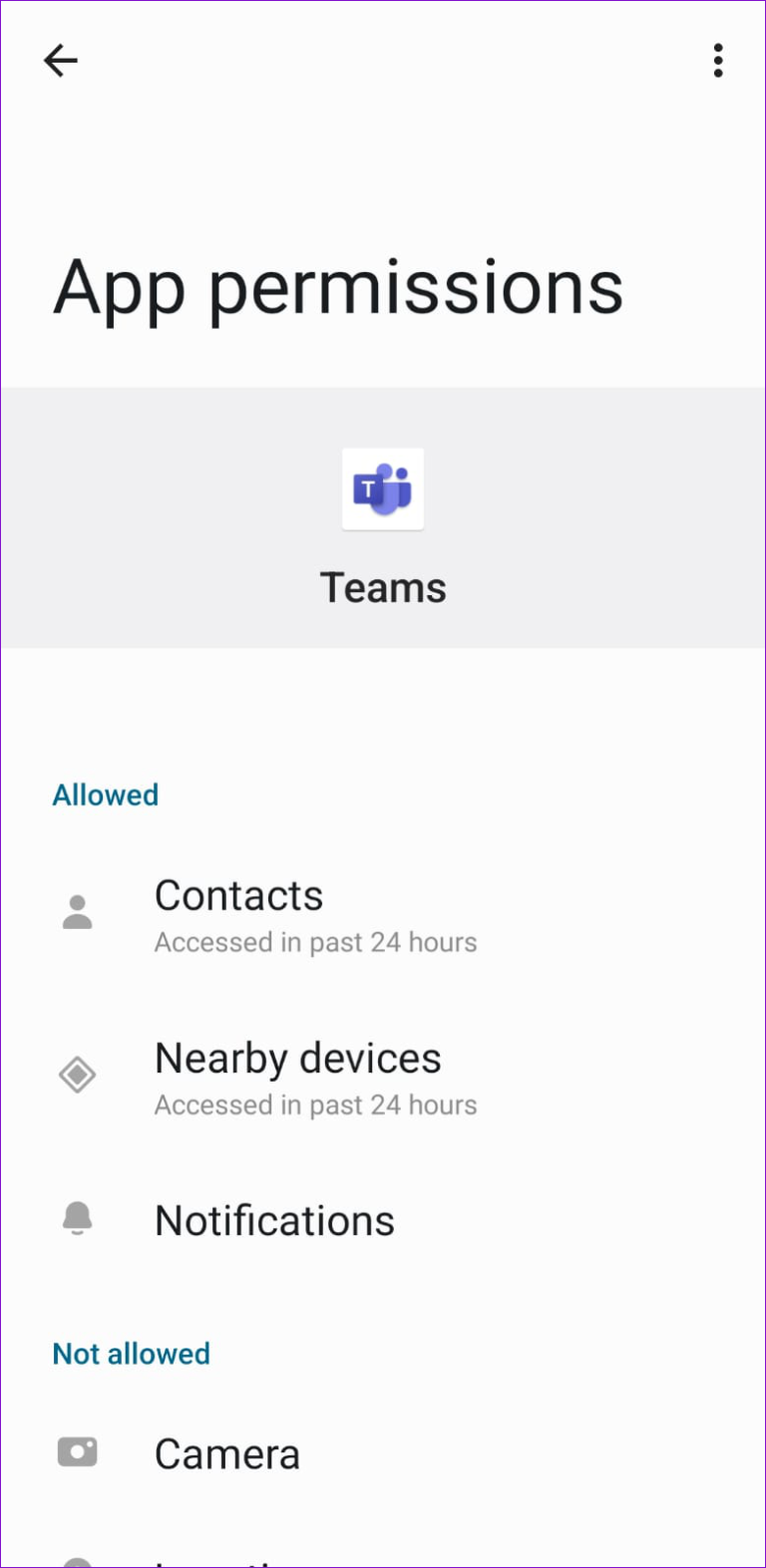Tap the Notifications bell icon
Image resolution: width=766 pixels, height=1568 pixels.
click(x=78, y=1218)
